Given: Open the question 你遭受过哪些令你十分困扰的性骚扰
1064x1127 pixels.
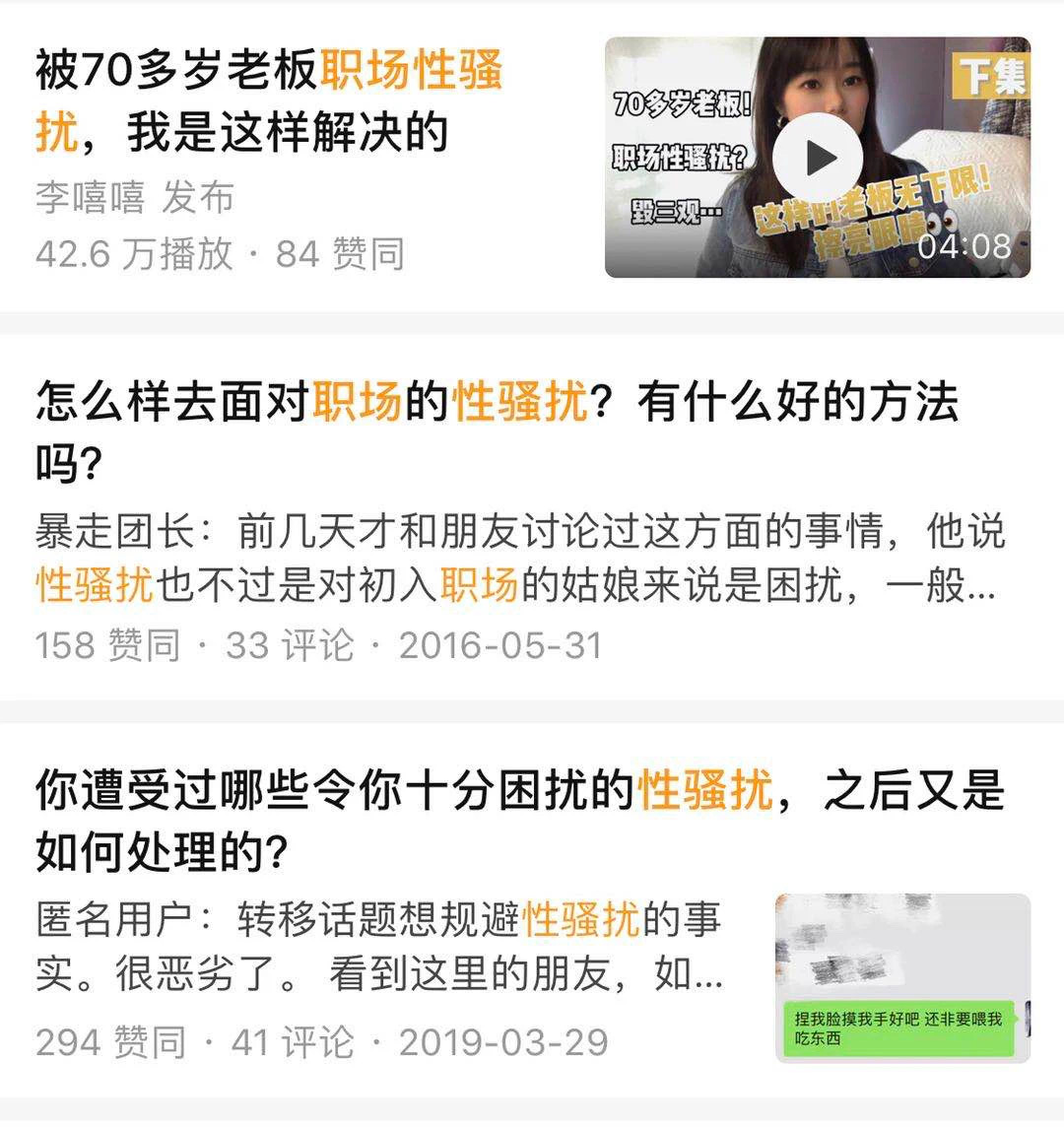Looking at the screenshot, I should [x=518, y=821].
